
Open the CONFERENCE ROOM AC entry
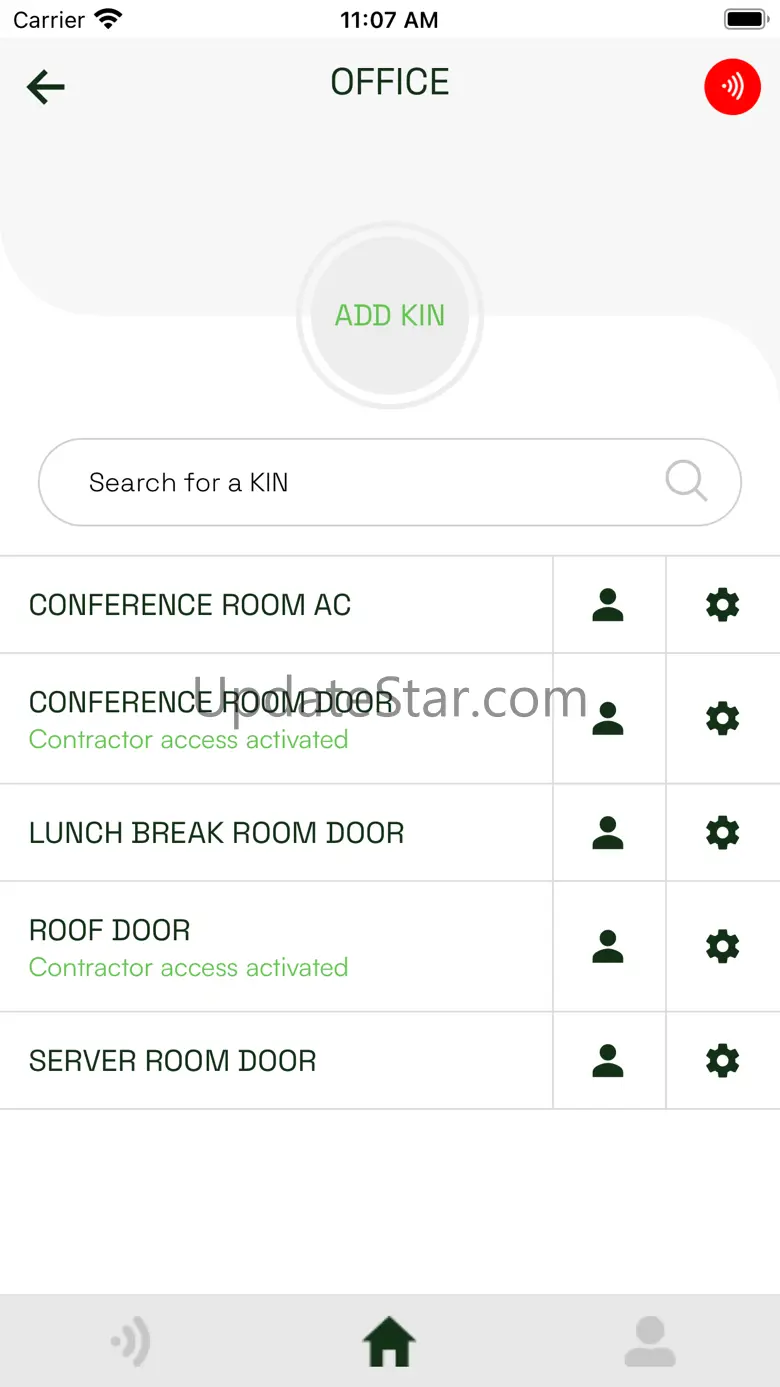(190, 605)
